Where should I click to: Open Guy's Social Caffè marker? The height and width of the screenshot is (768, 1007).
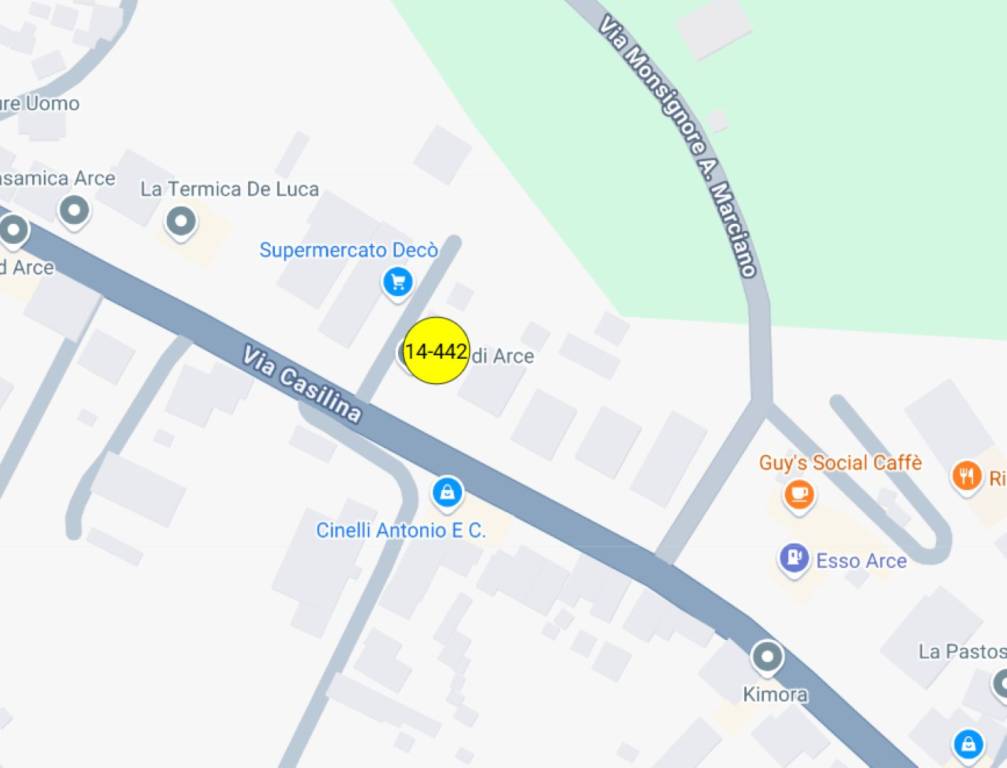point(798,494)
